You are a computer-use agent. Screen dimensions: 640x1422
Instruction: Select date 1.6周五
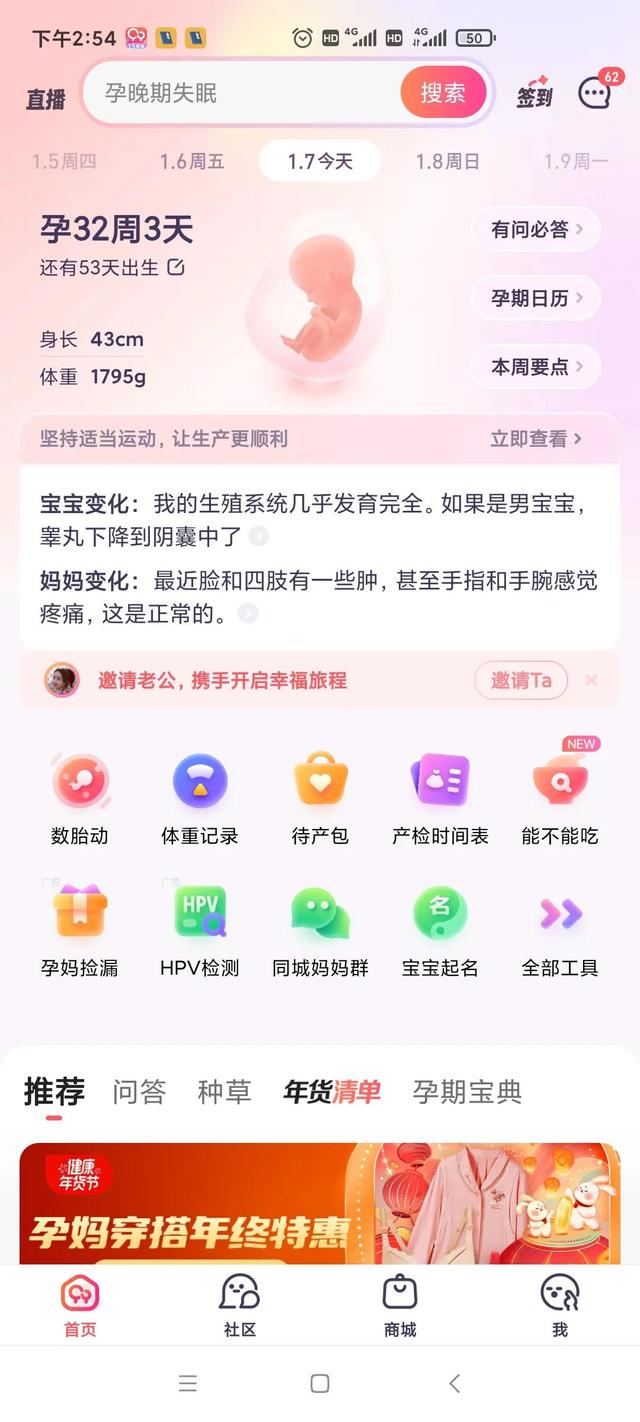coord(192,161)
